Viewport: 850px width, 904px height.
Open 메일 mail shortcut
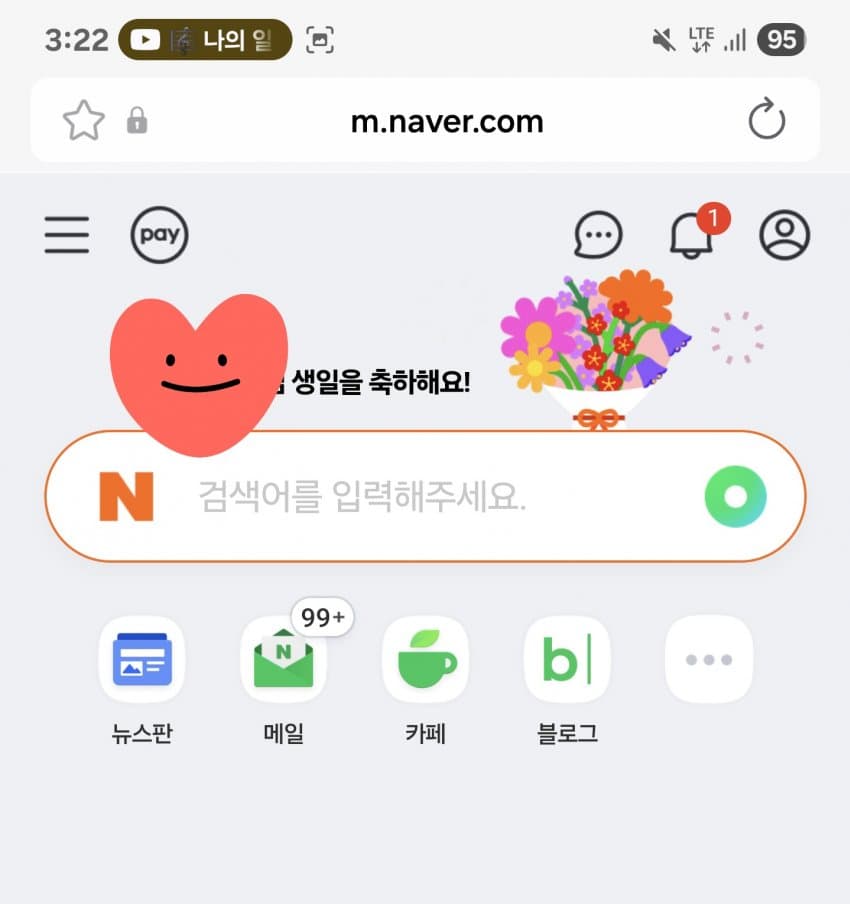coord(283,660)
